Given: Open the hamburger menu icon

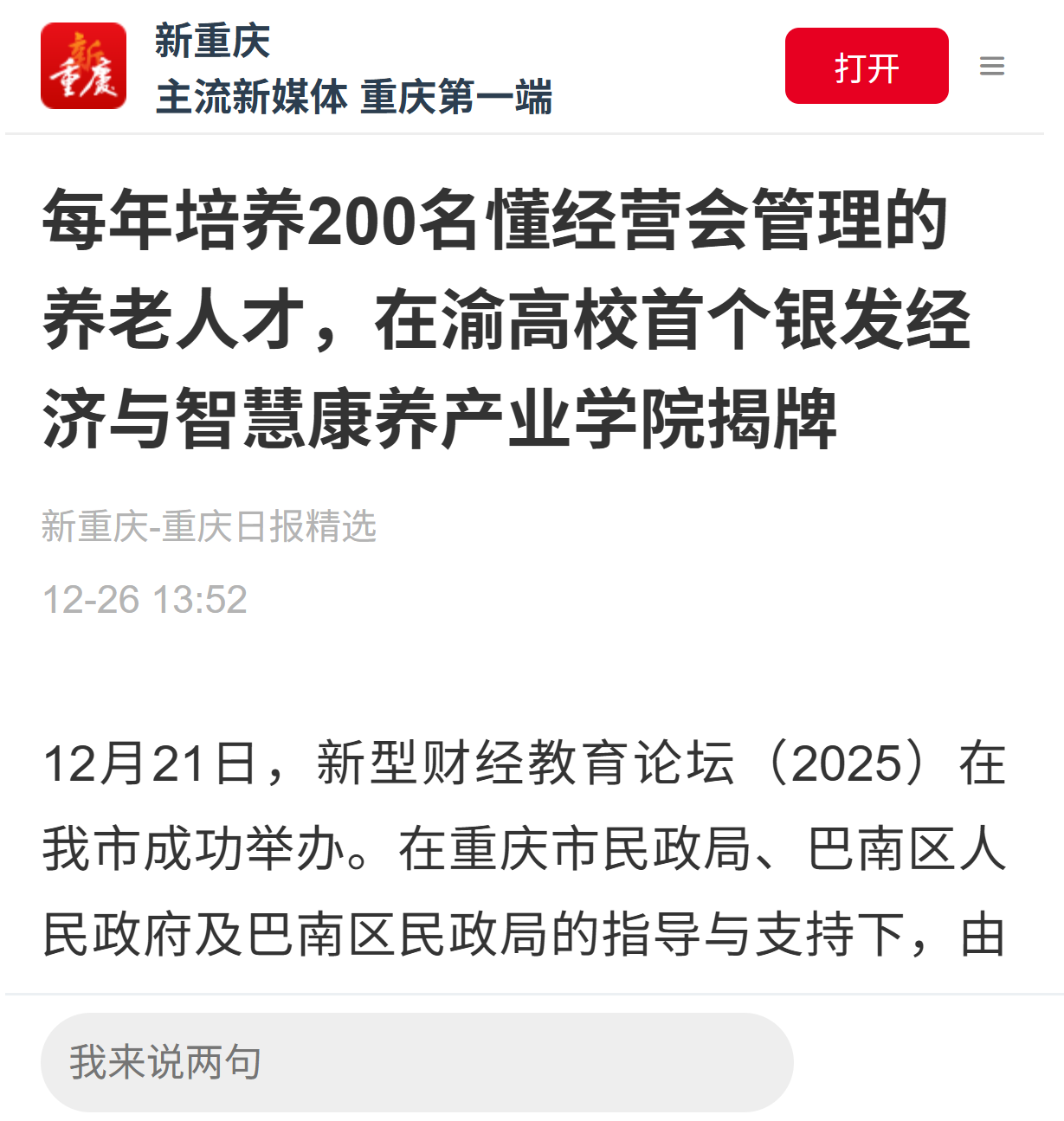Looking at the screenshot, I should click(x=991, y=67).
